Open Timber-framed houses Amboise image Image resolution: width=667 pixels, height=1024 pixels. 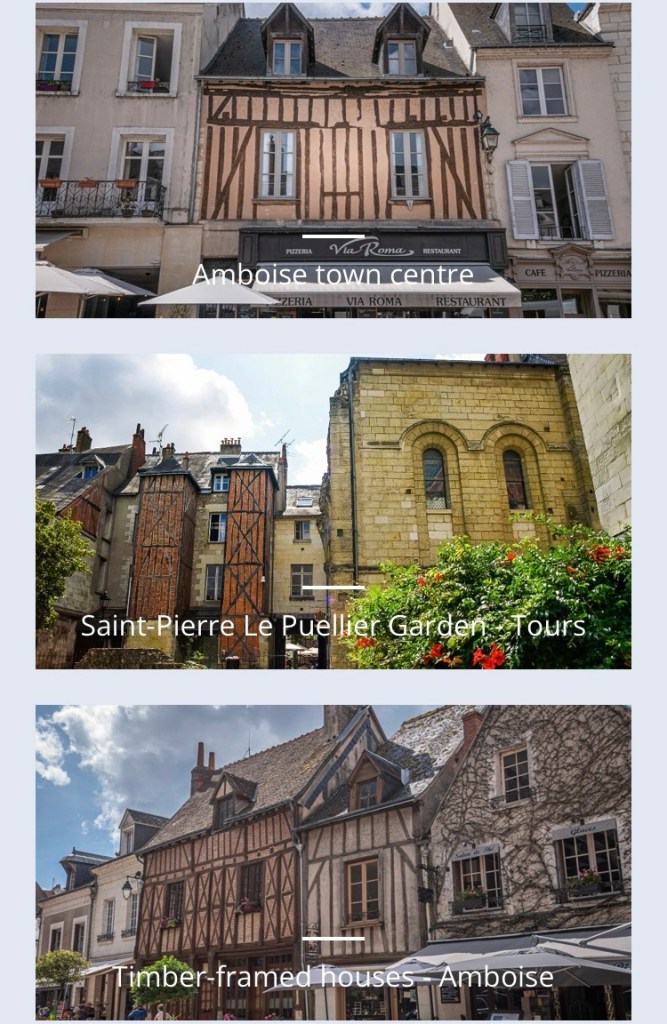333,862
